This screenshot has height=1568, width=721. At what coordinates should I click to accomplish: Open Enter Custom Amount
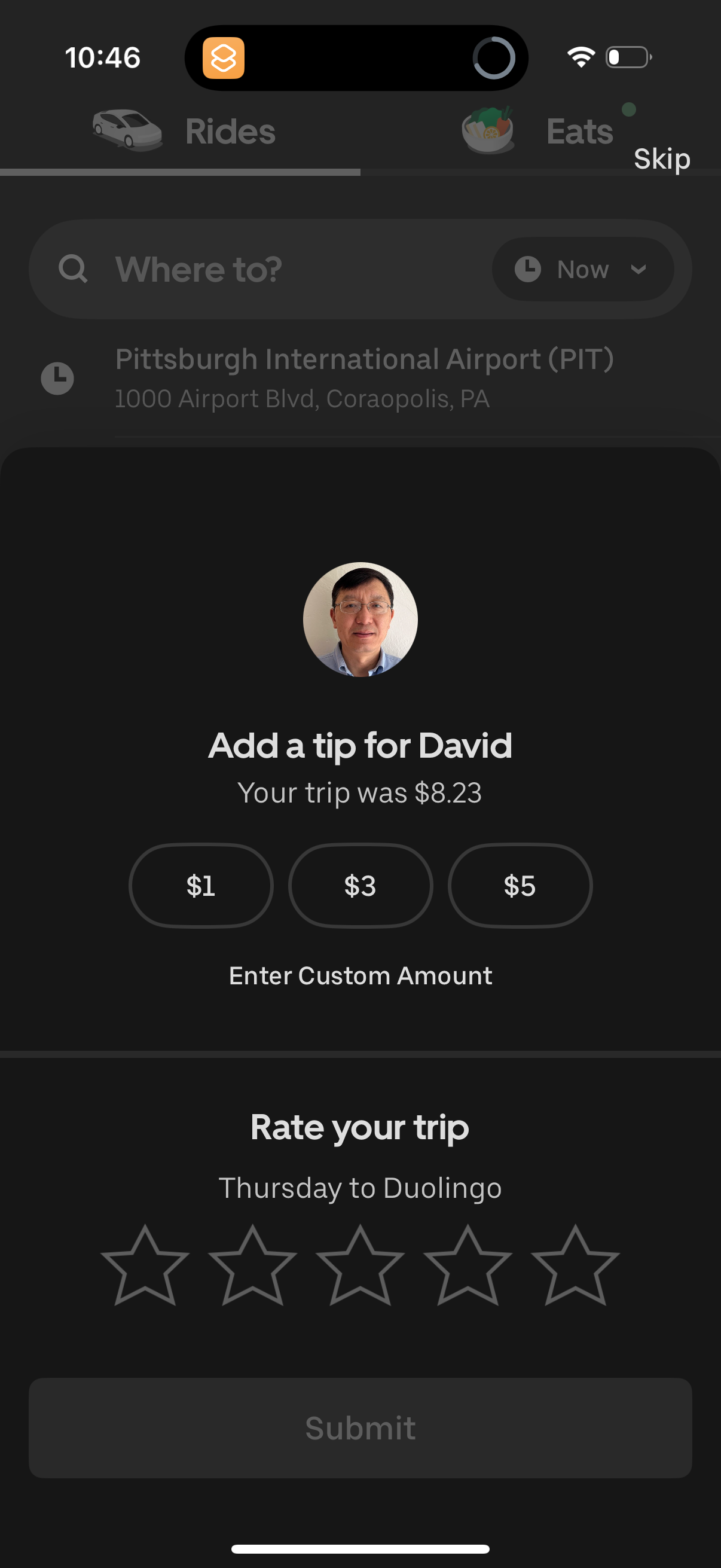[x=360, y=975]
